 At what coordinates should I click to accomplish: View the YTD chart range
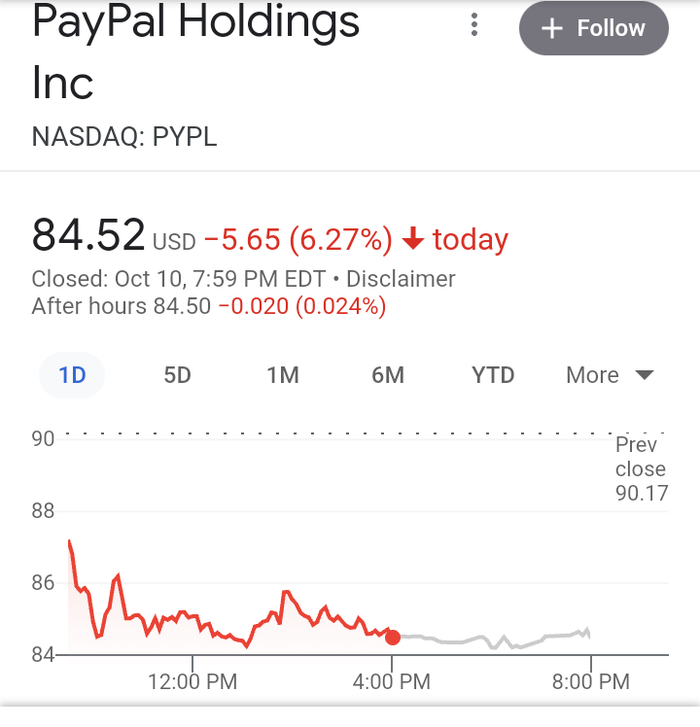coord(493,375)
